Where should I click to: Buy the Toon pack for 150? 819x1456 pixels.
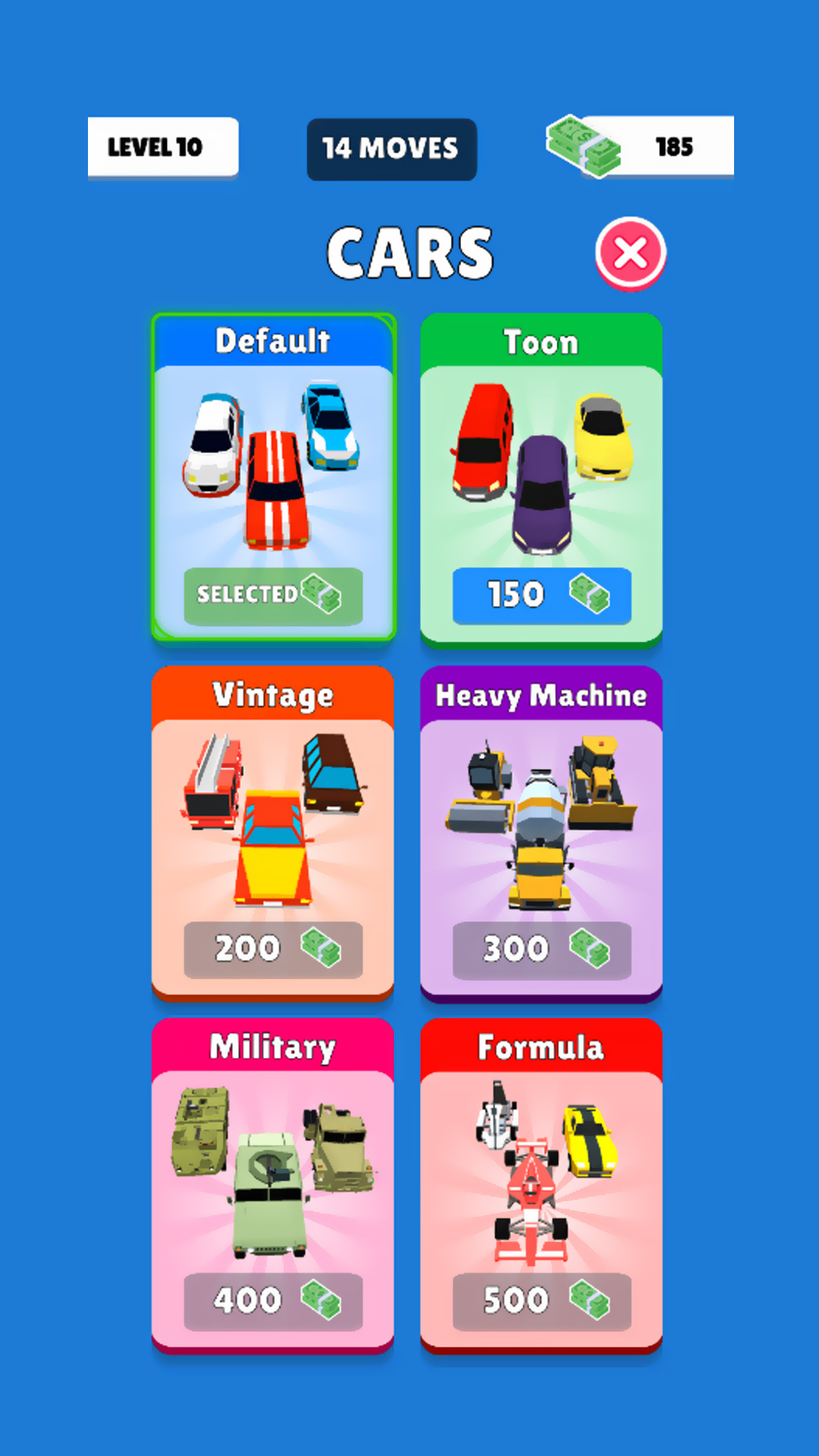541,595
